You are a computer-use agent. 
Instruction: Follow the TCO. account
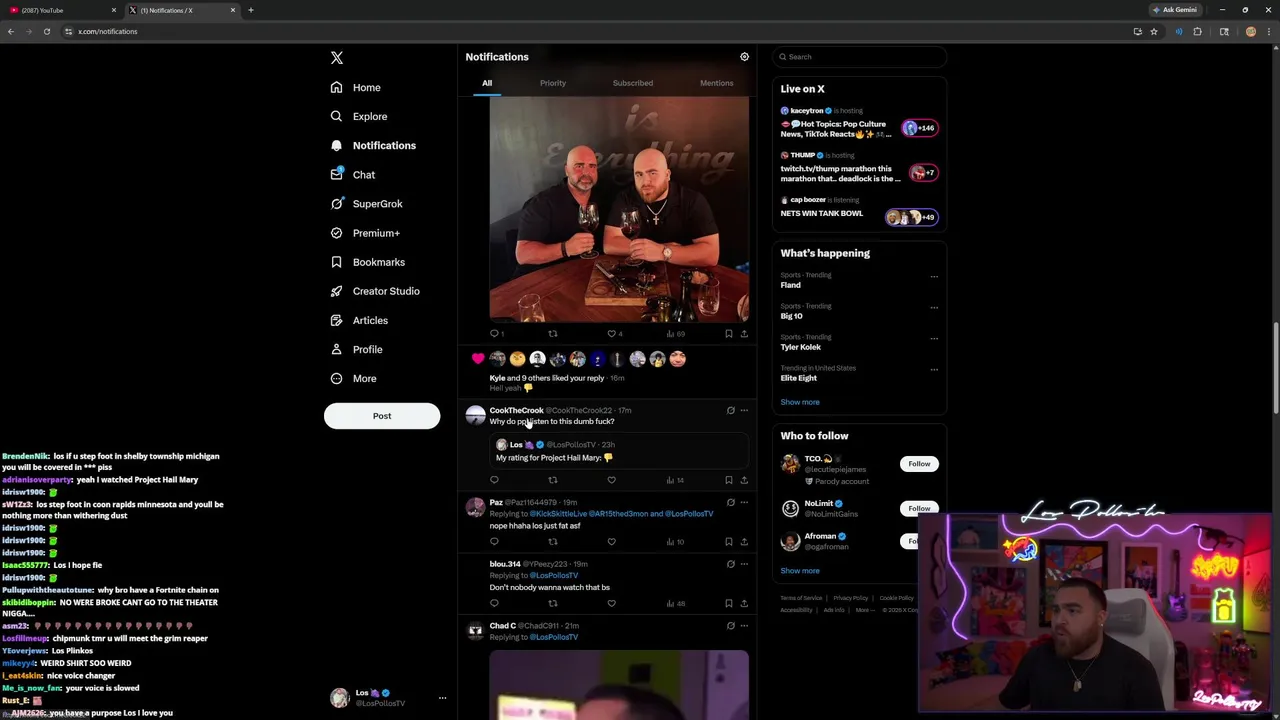pyautogui.click(x=919, y=464)
